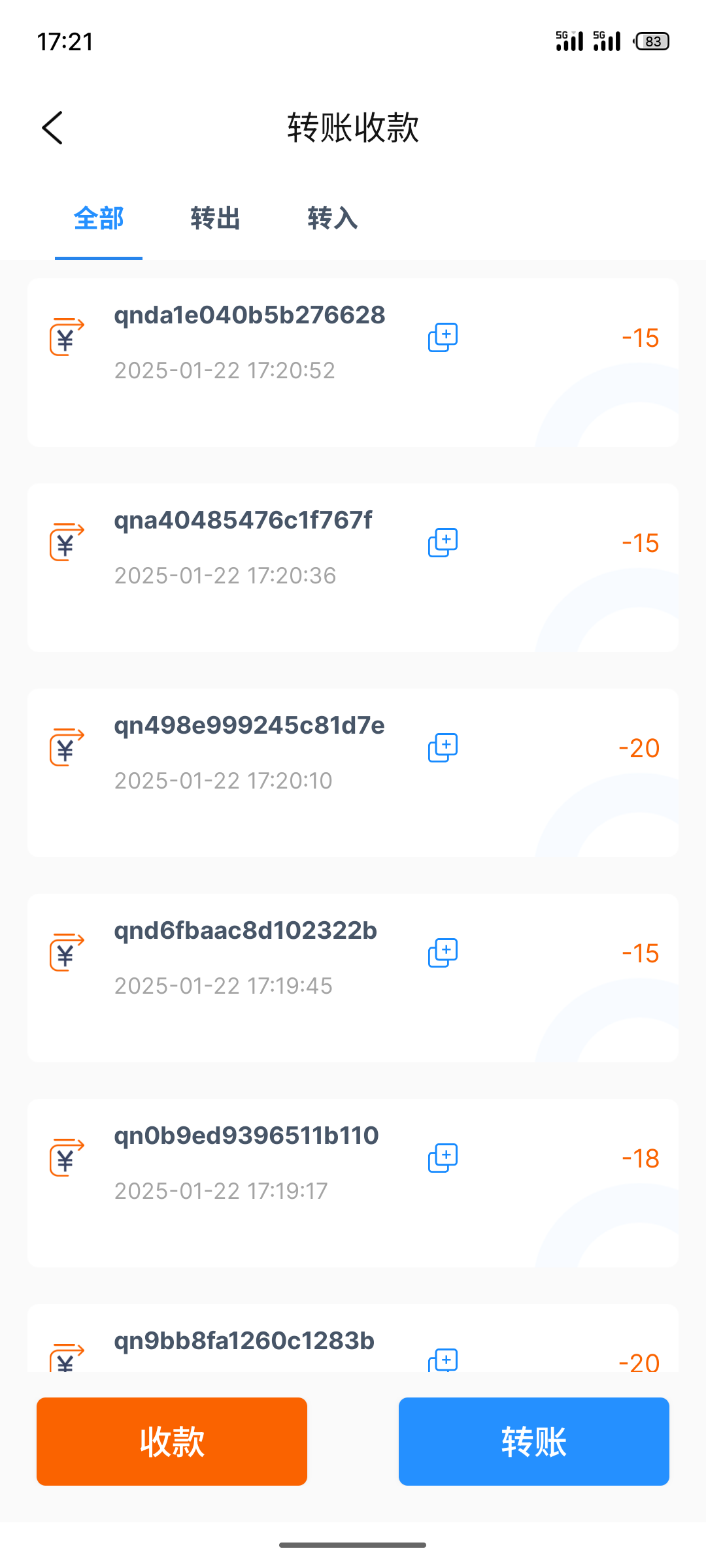Start a transfer with the 转账 button

coord(533,1441)
